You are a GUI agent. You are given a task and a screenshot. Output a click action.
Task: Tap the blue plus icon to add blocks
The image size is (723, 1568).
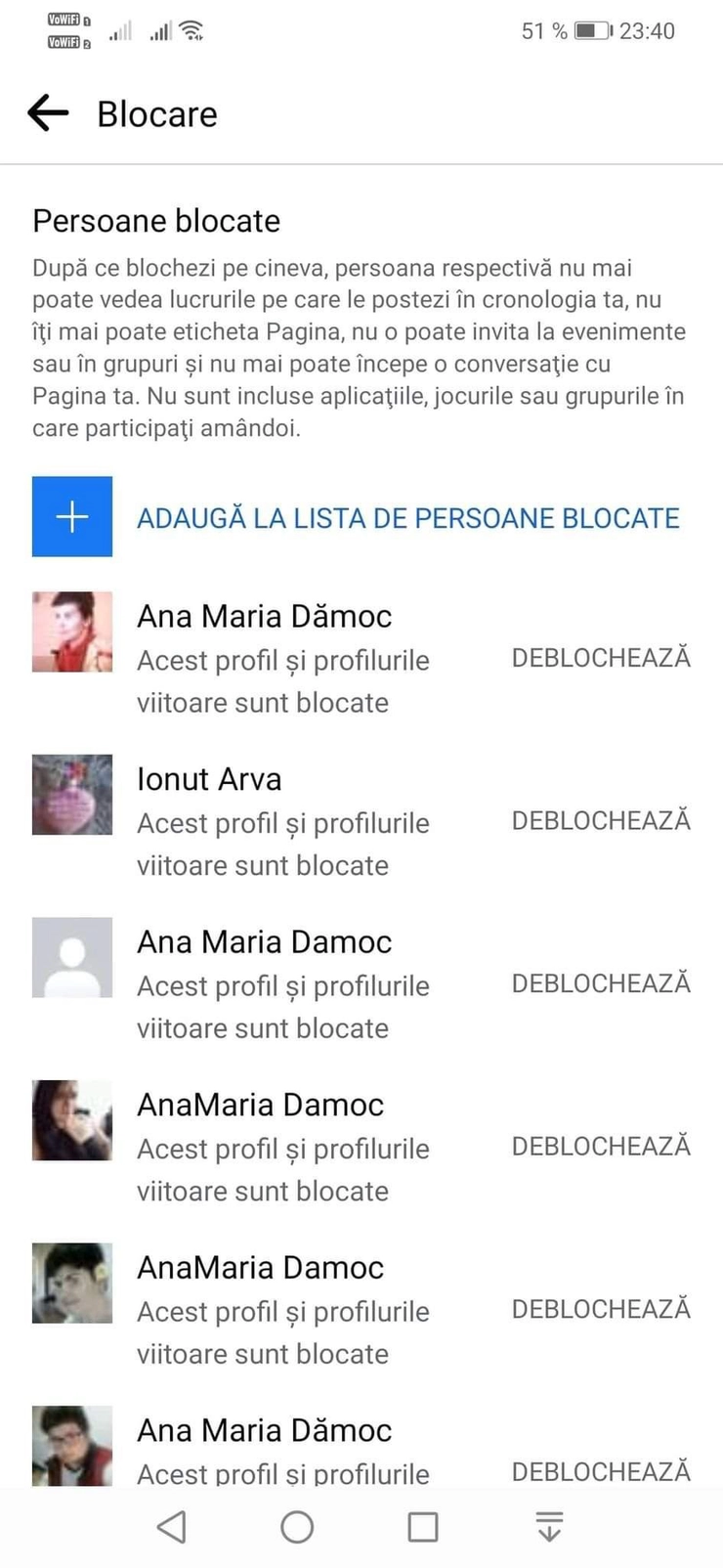click(71, 516)
